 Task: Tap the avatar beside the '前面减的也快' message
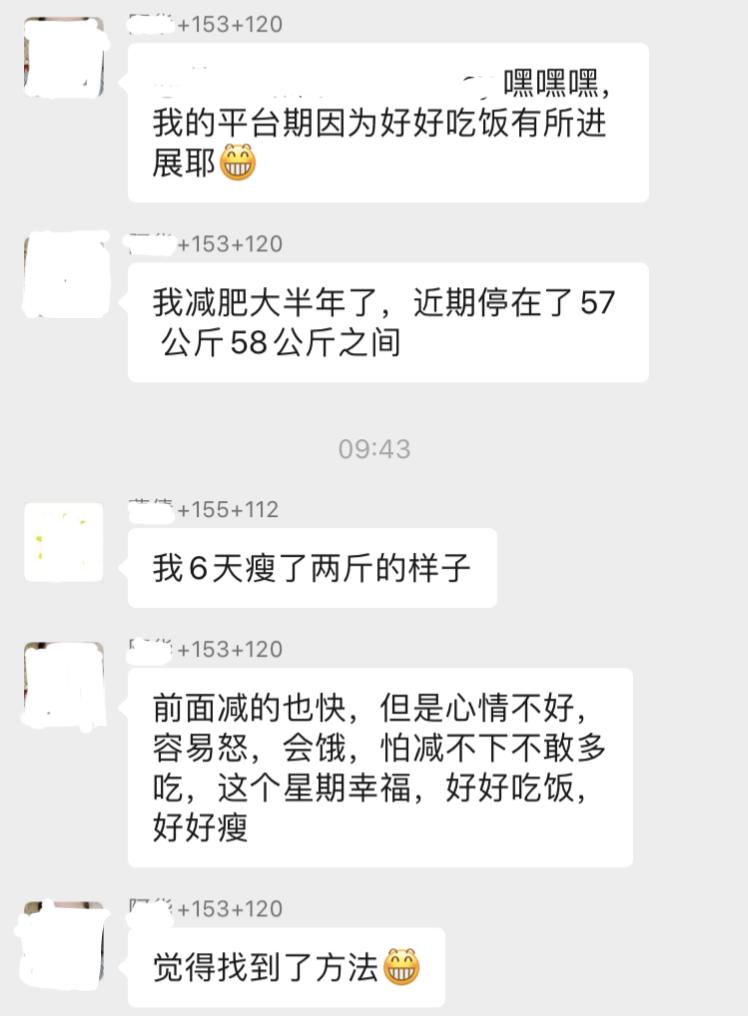point(63,683)
